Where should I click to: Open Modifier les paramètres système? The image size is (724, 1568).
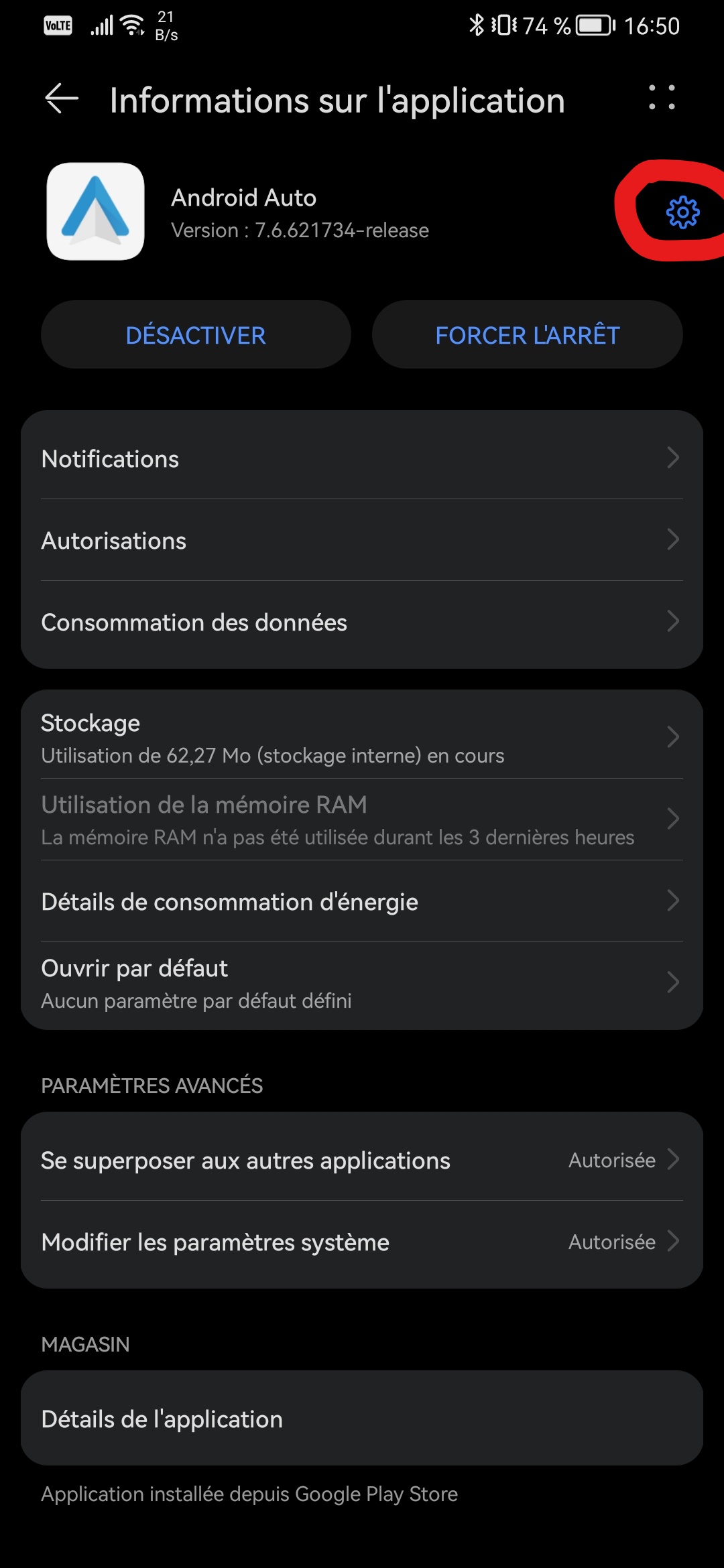tap(362, 1242)
